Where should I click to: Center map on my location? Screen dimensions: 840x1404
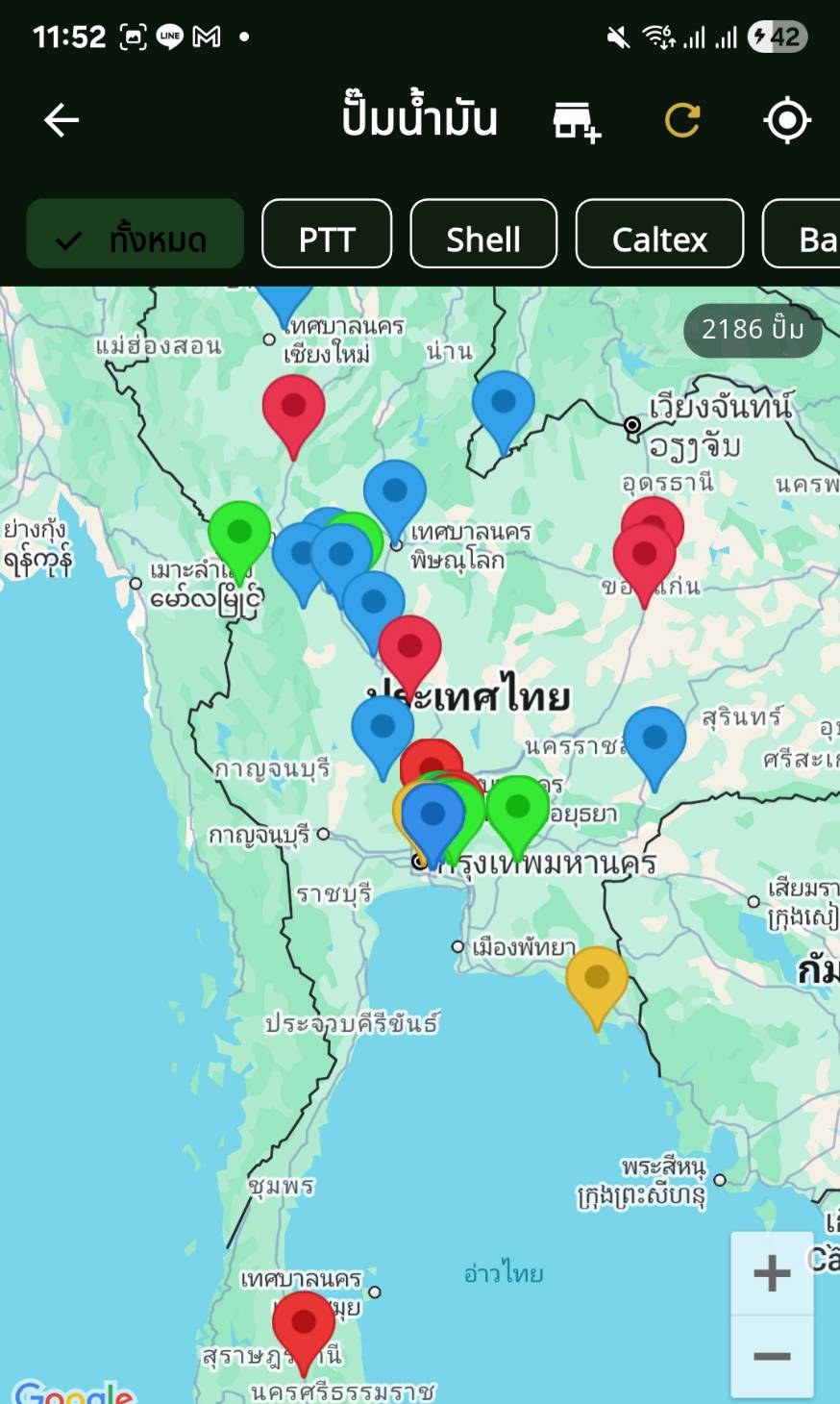(787, 120)
